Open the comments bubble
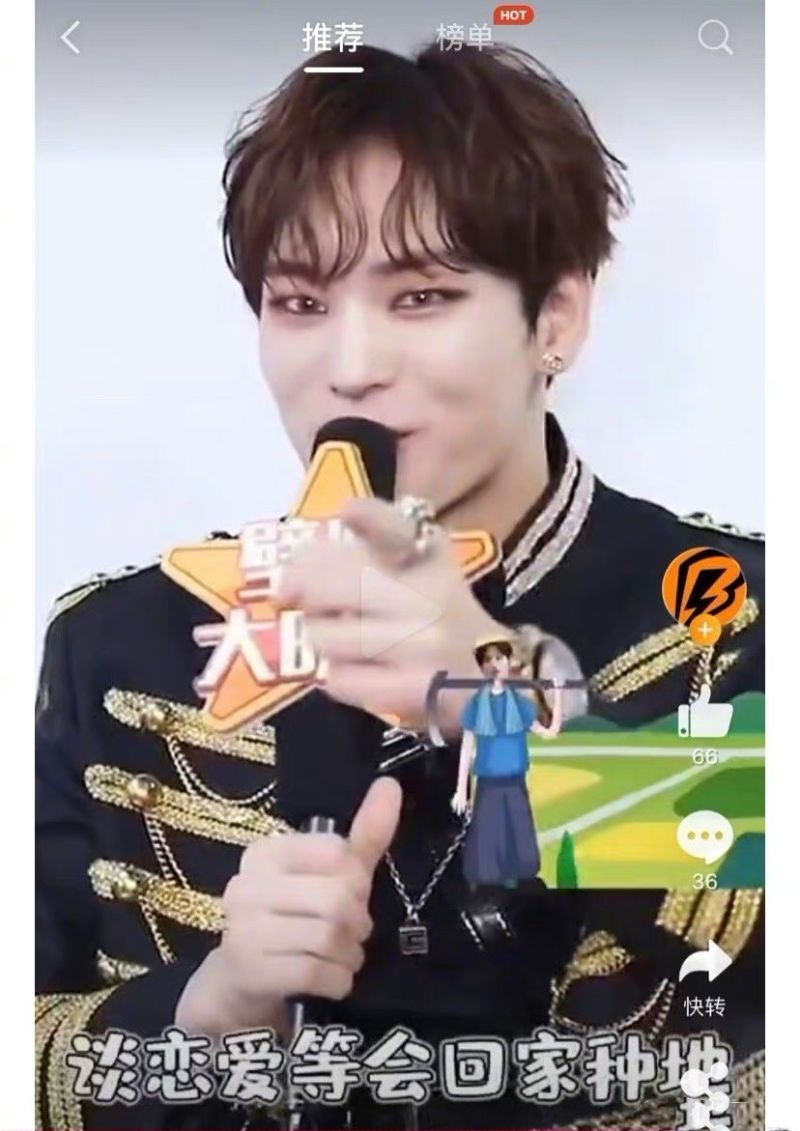The width and height of the screenshot is (800, 1131). [705, 838]
